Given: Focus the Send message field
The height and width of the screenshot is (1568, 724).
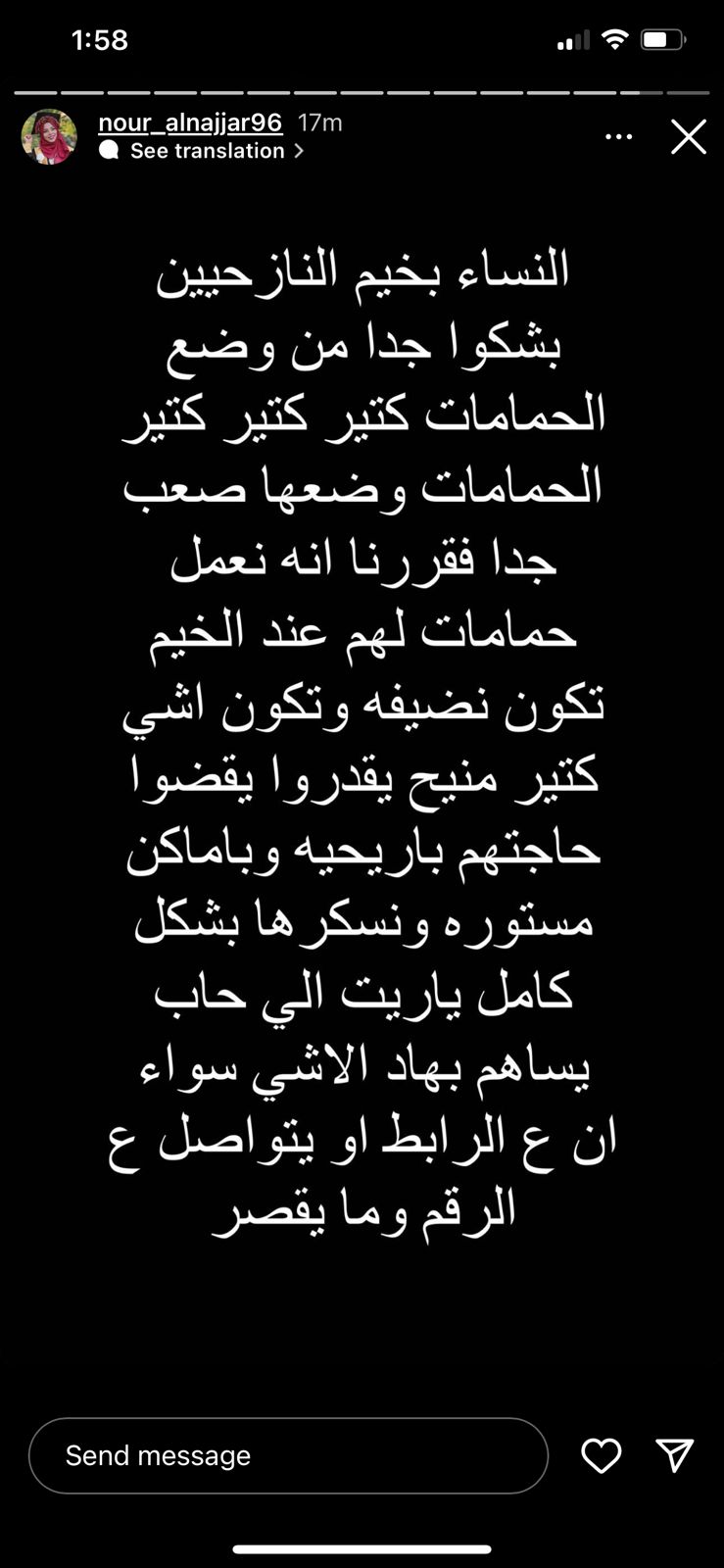Looking at the screenshot, I should (287, 1455).
